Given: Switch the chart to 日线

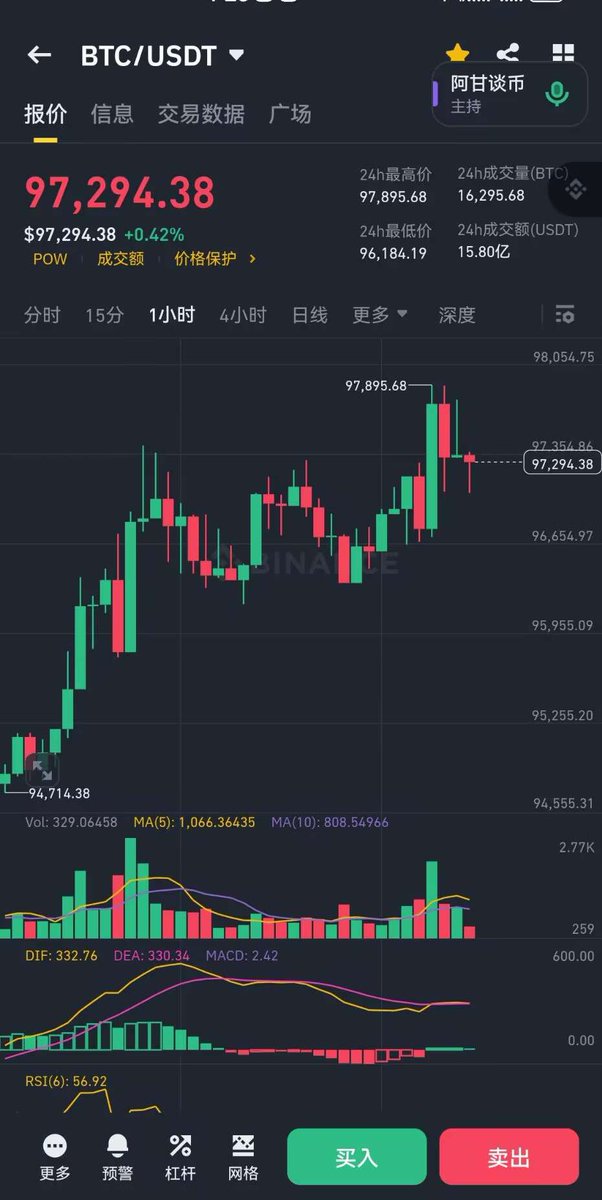Looking at the screenshot, I should pos(310,315).
